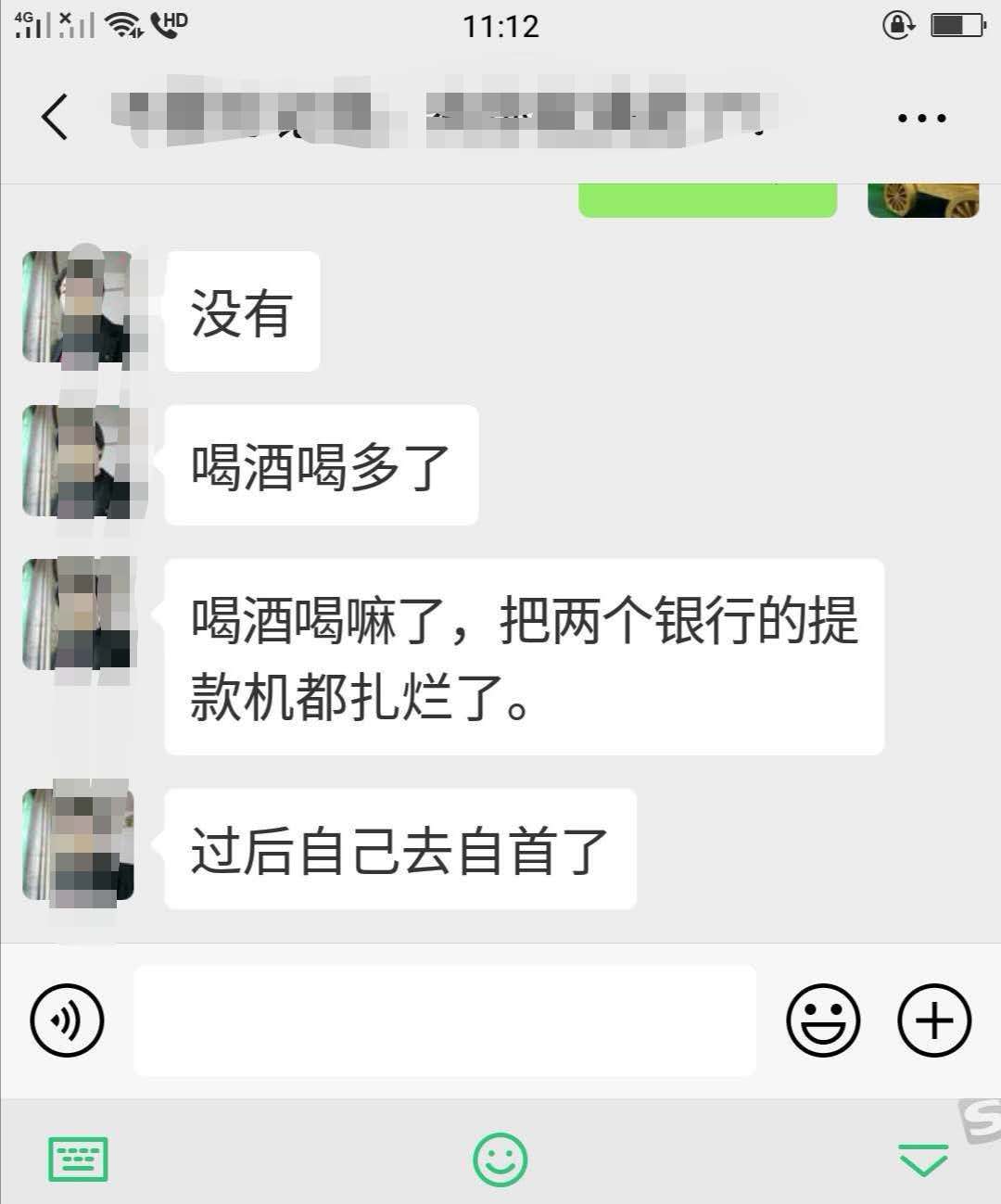Image resolution: width=1001 pixels, height=1204 pixels.
Task: Switch keyboard layout via keyboard icon
Action: [x=78, y=1159]
